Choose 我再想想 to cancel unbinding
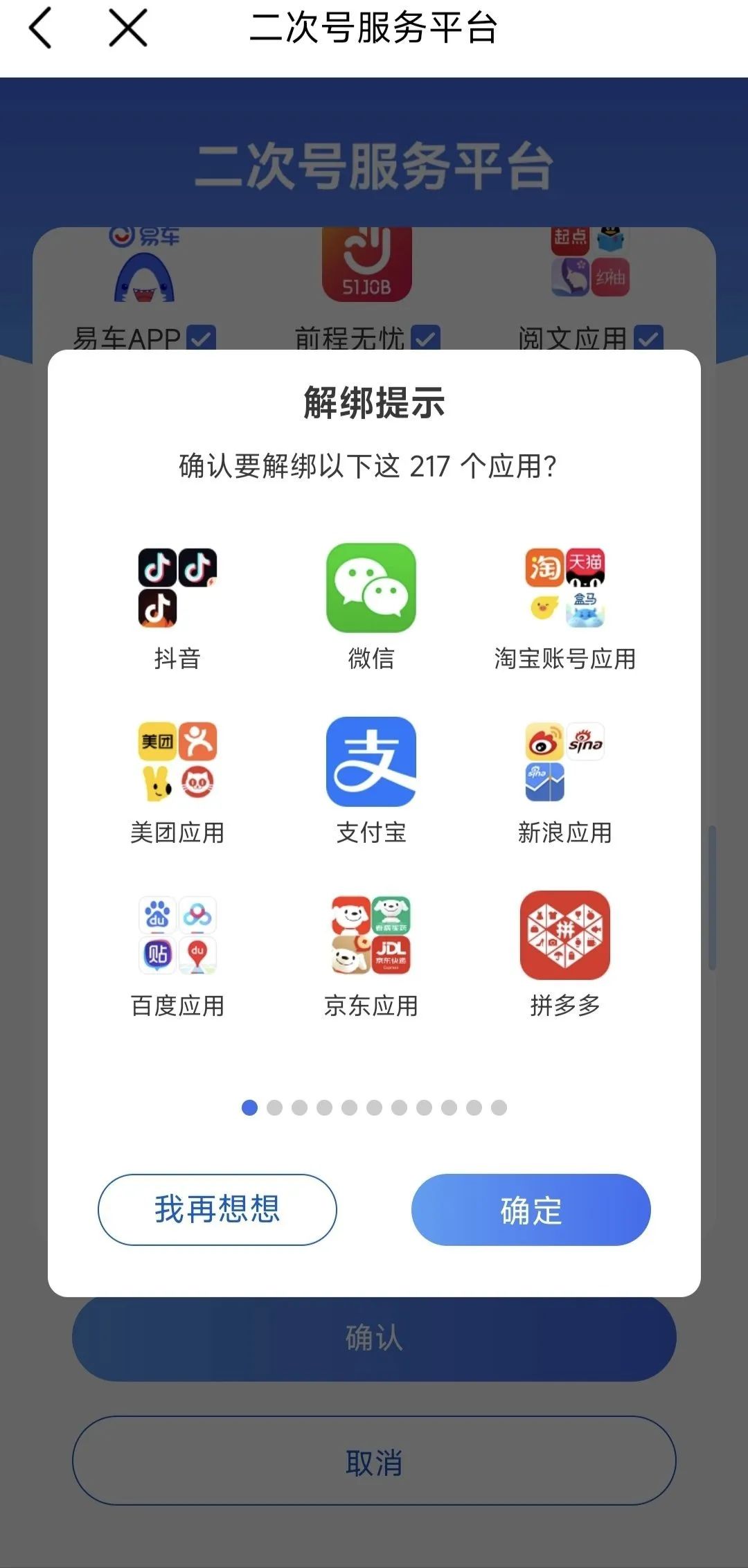This screenshot has height=1568, width=748. (217, 1210)
